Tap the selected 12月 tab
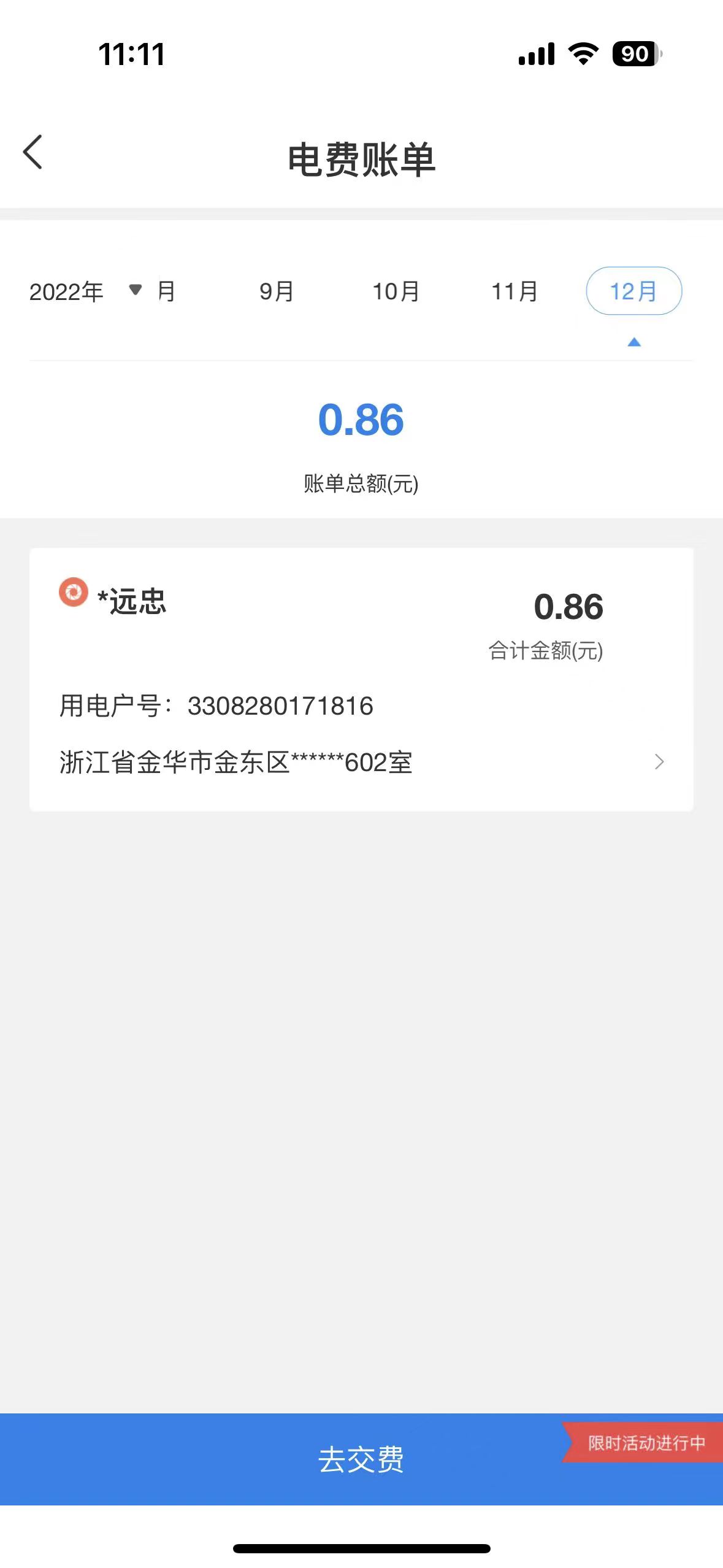Image resolution: width=723 pixels, height=1568 pixels. [x=633, y=291]
